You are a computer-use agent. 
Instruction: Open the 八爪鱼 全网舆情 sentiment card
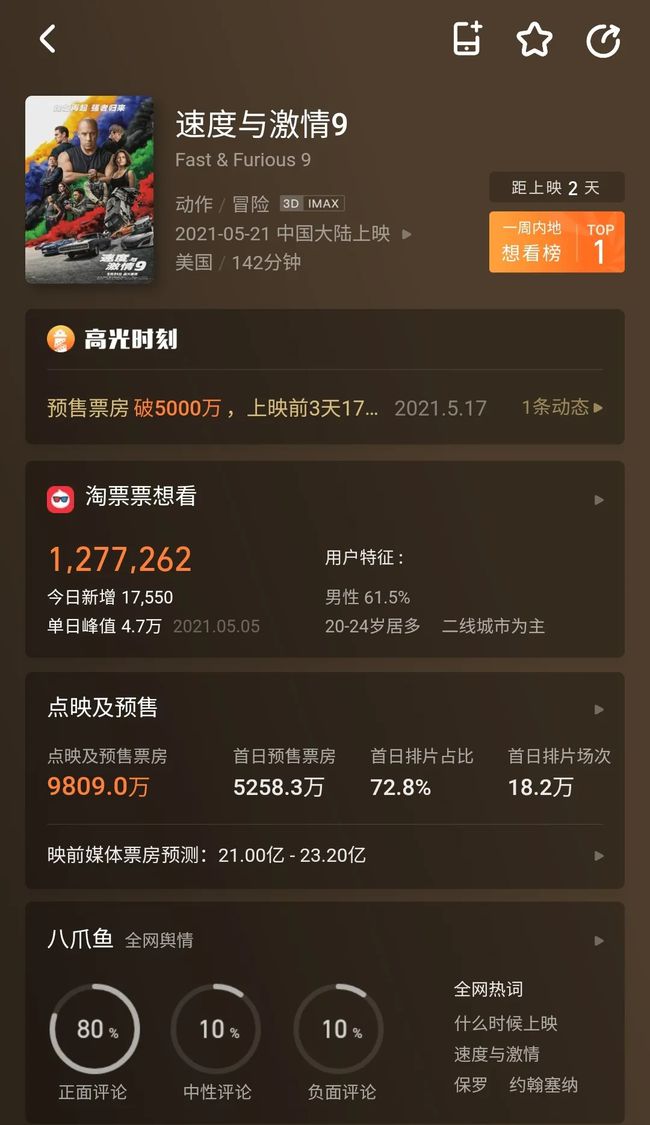[x=598, y=941]
